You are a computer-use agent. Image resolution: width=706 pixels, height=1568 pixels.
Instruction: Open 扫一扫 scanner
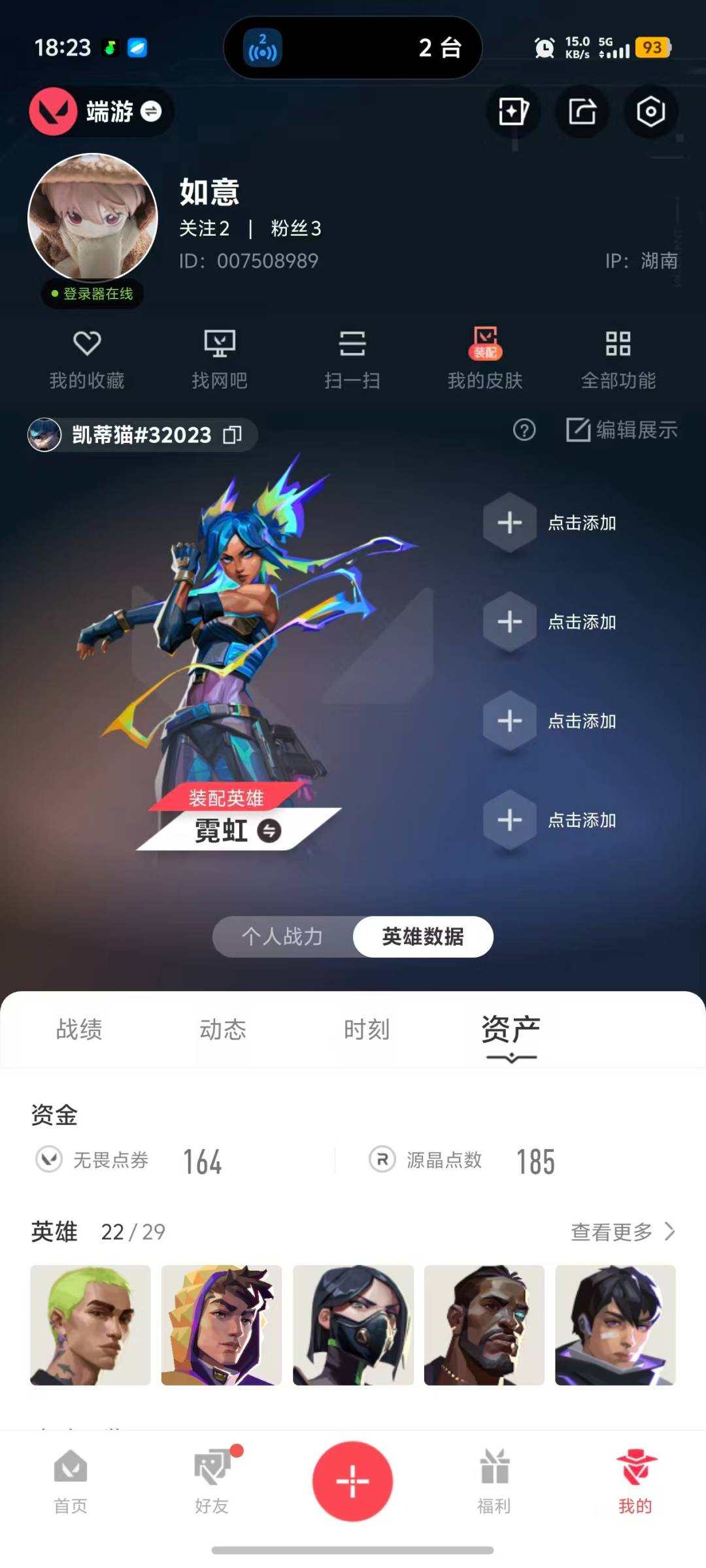[353, 359]
